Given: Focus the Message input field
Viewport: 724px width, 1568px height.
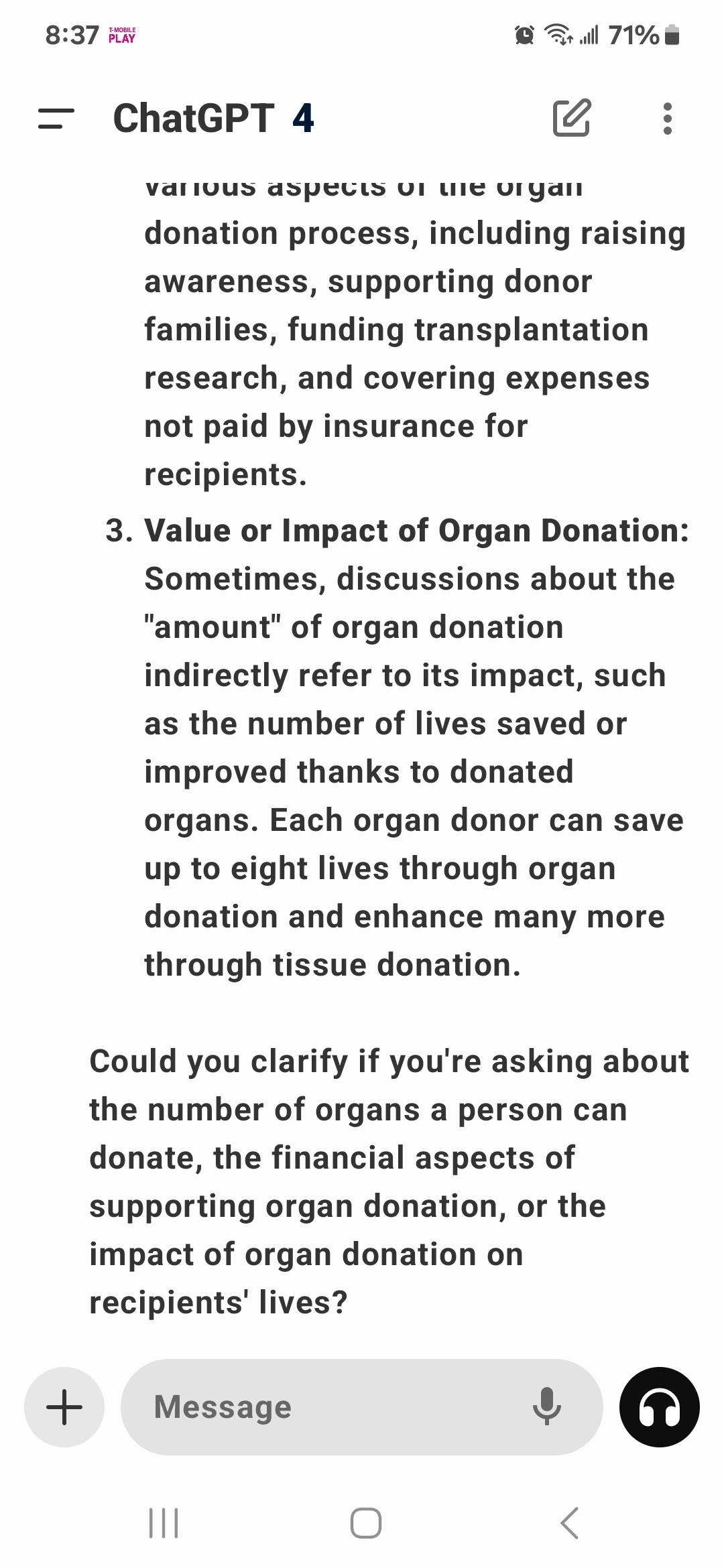Looking at the screenshot, I should 328,1407.
